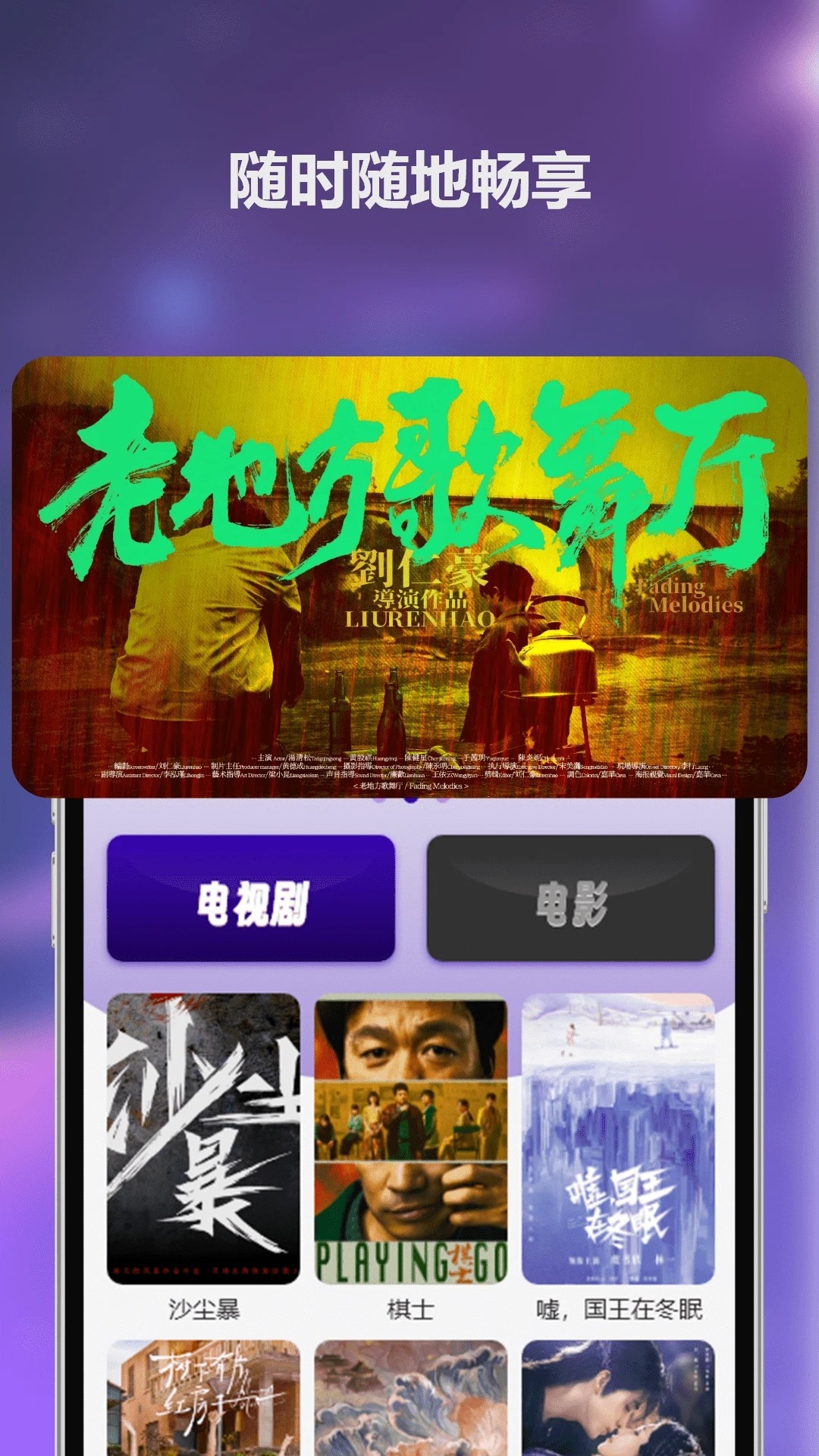
Task: Open the kissing couple romance drama poster
Action: pyautogui.click(x=622, y=1403)
